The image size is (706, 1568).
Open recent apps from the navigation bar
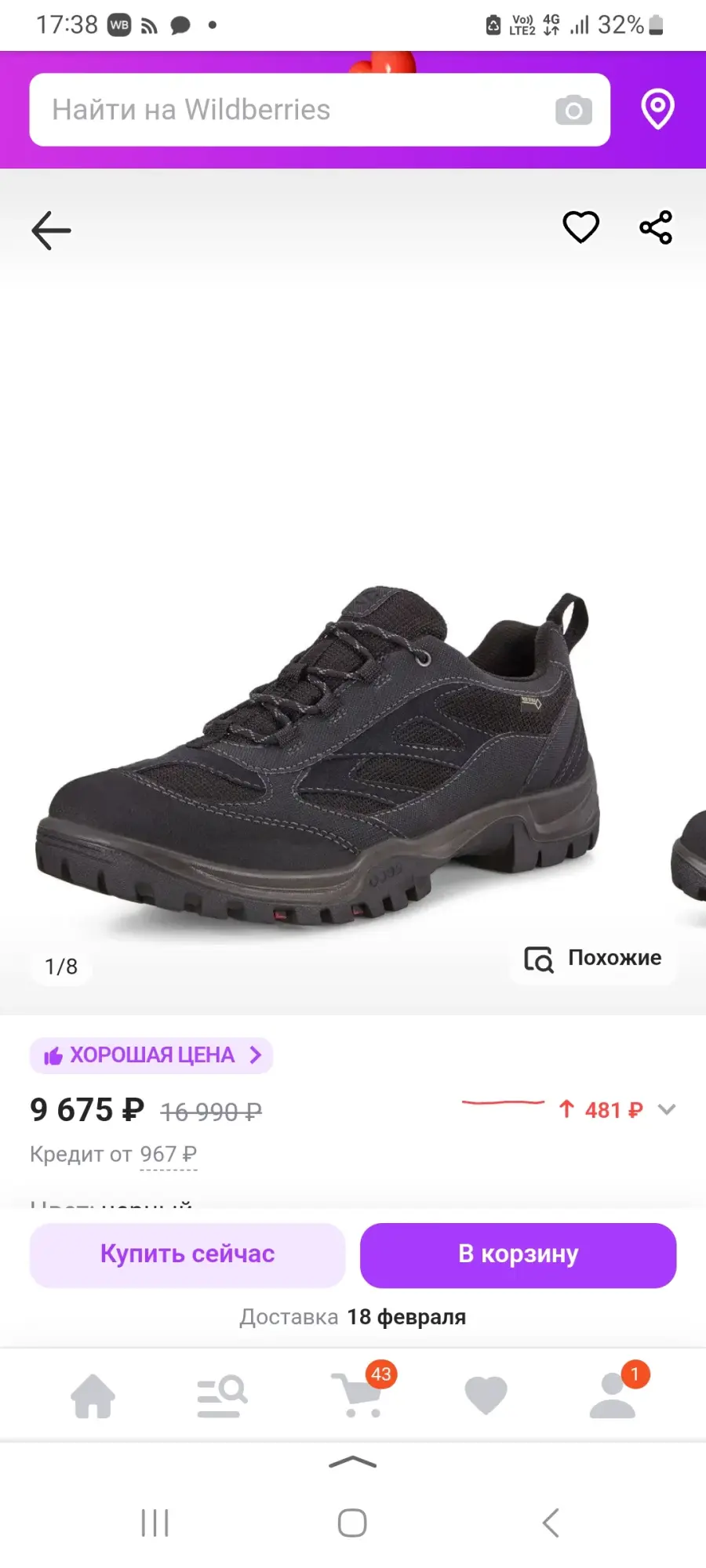(x=155, y=1523)
